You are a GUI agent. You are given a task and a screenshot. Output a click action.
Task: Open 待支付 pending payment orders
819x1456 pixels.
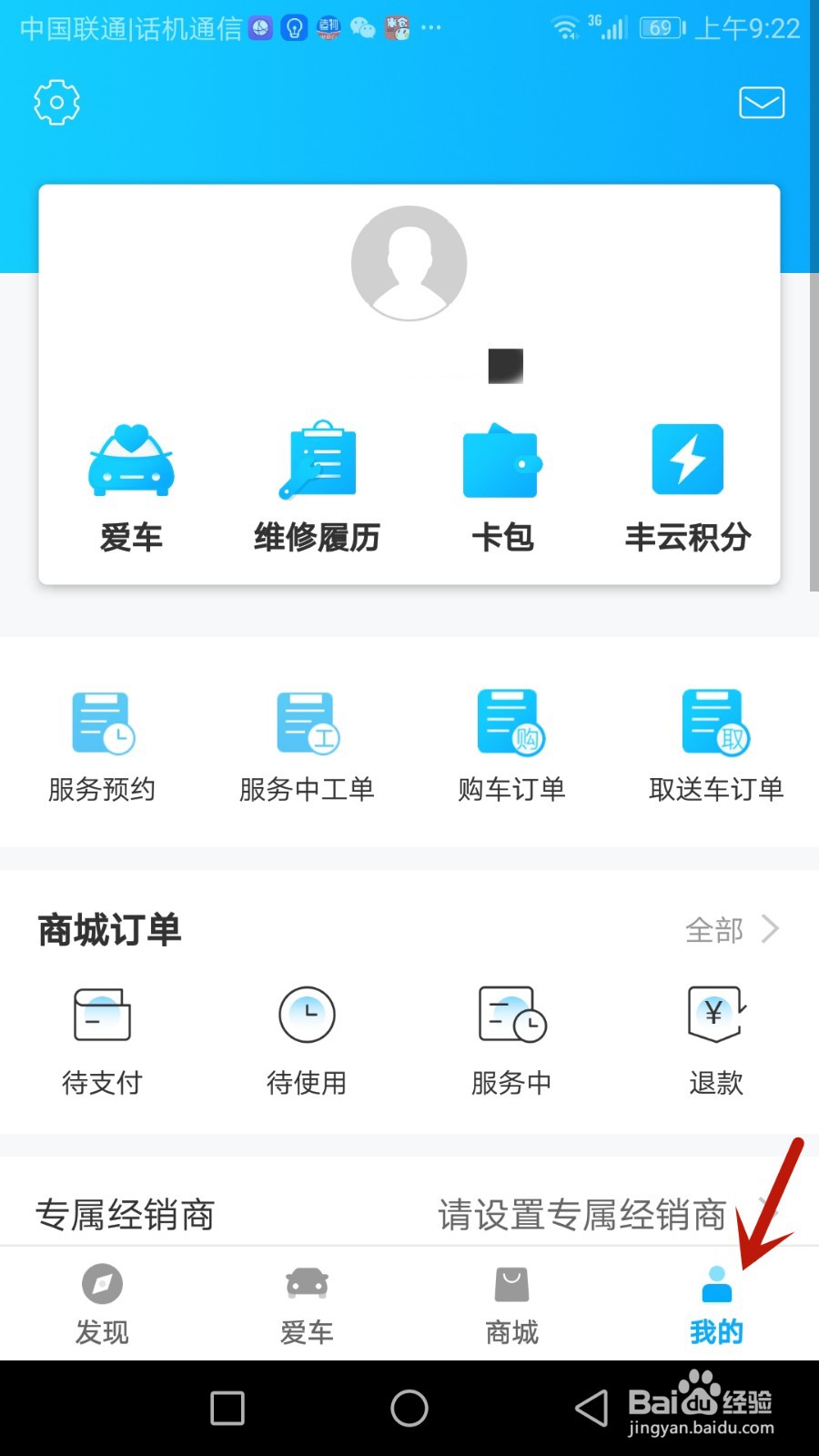(x=102, y=1042)
